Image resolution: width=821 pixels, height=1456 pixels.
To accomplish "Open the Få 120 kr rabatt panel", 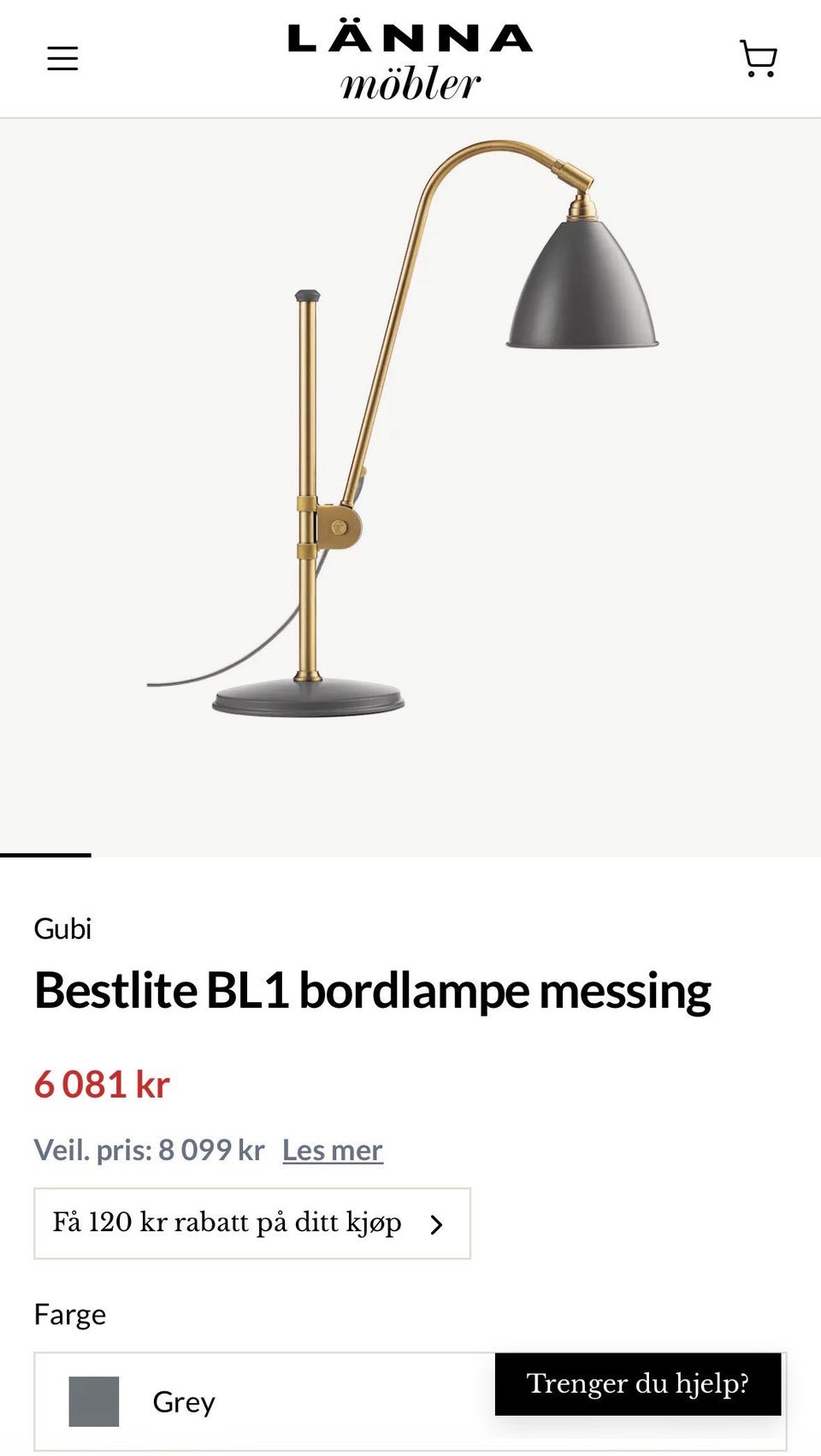I will [250, 1223].
